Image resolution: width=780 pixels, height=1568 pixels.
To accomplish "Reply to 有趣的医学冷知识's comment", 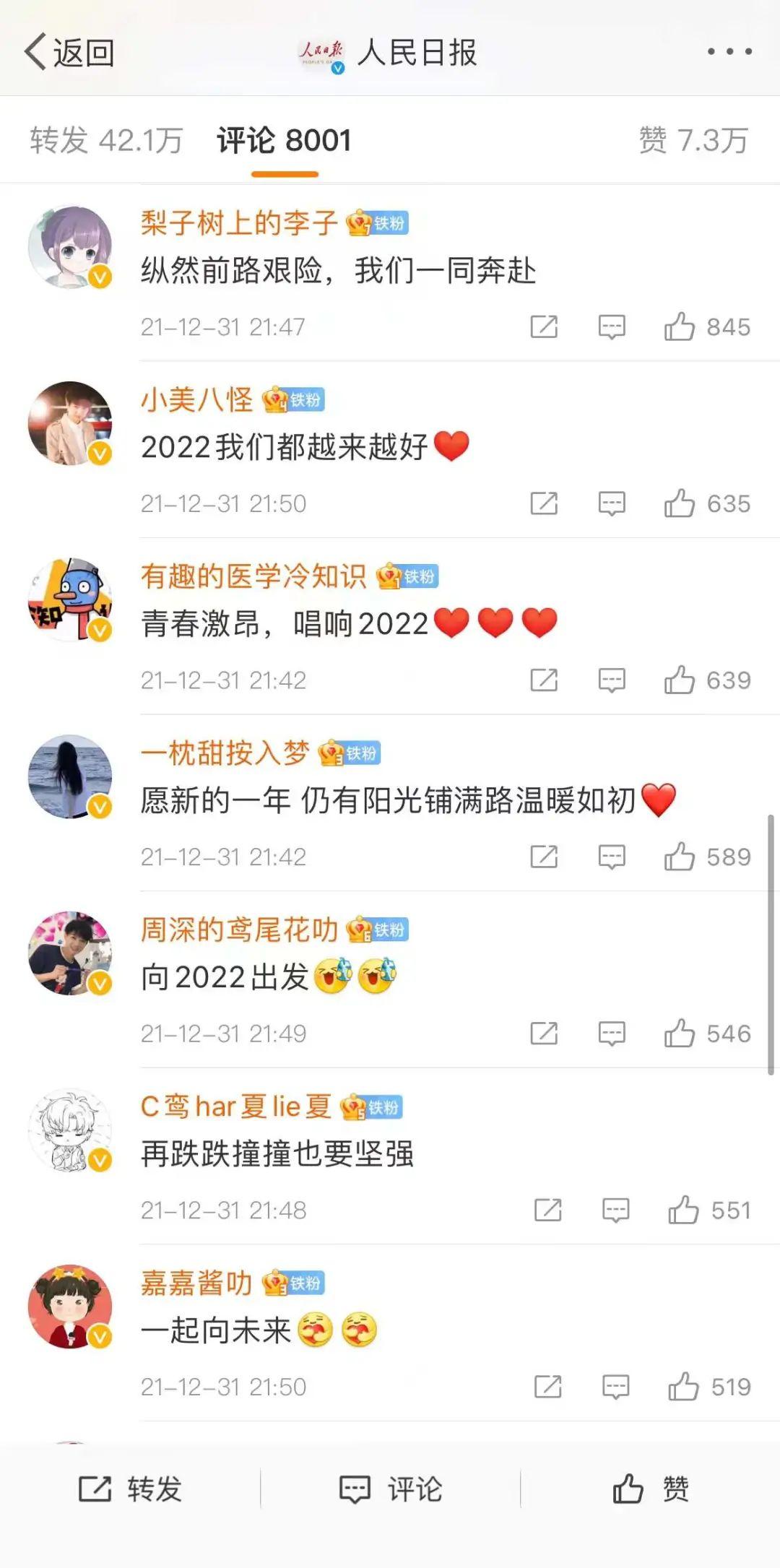I will point(612,680).
